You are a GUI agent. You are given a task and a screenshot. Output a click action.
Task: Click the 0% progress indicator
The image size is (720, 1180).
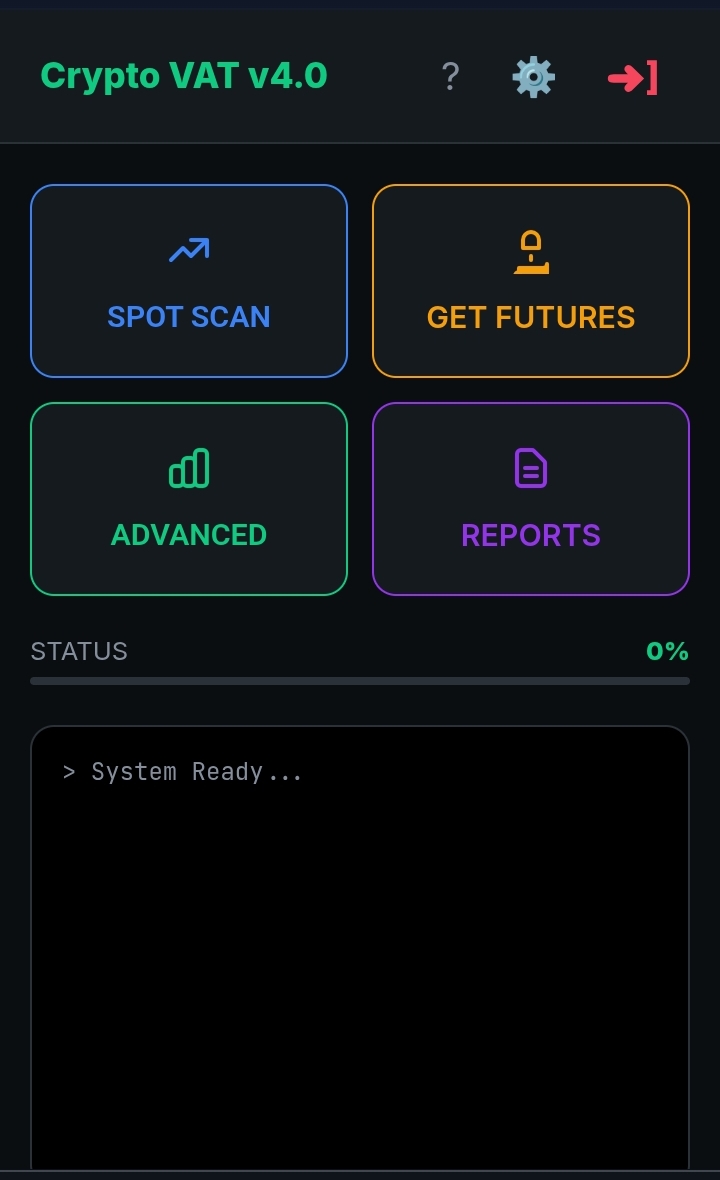coord(667,651)
